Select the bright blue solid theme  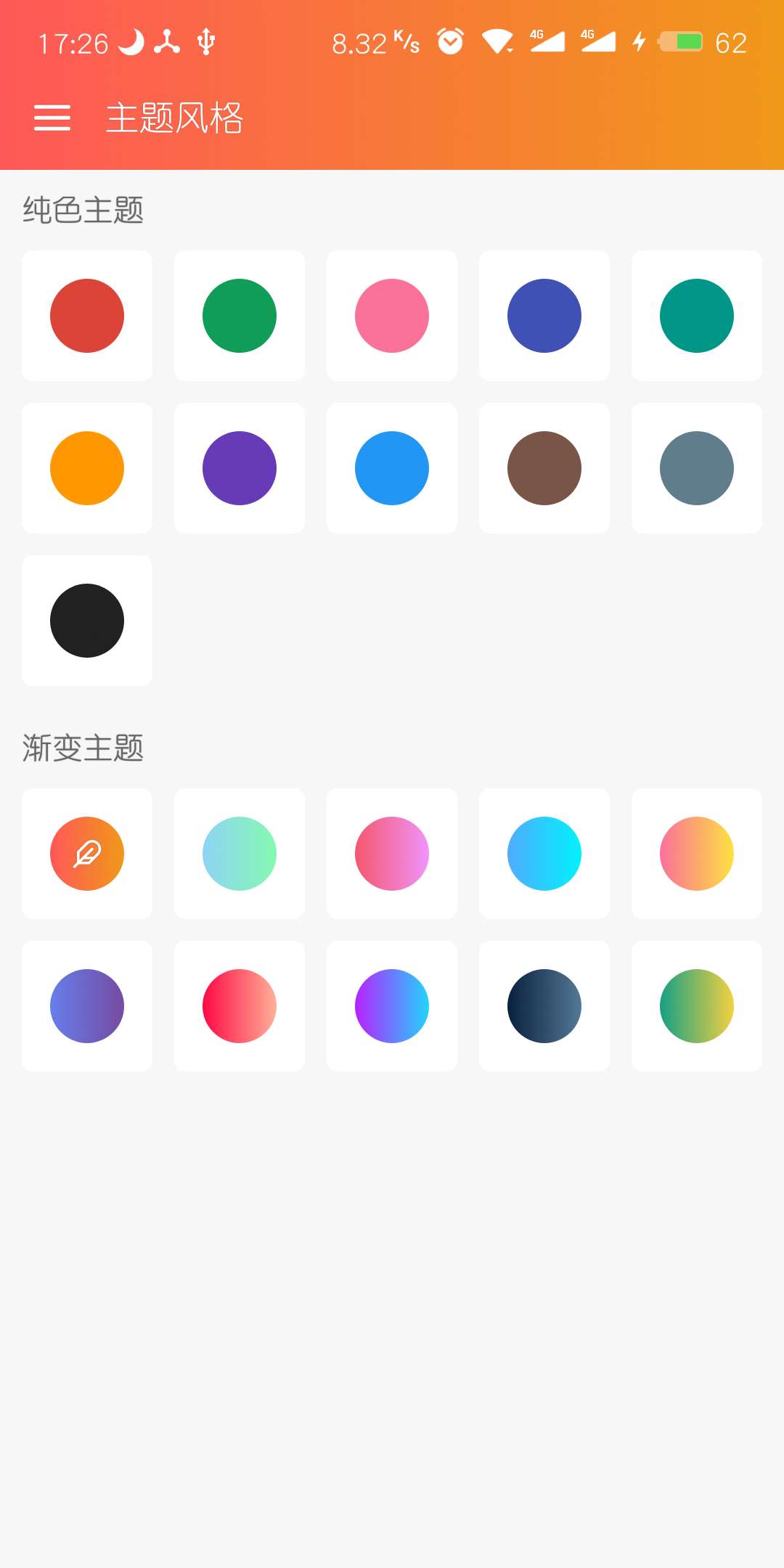[x=391, y=467]
